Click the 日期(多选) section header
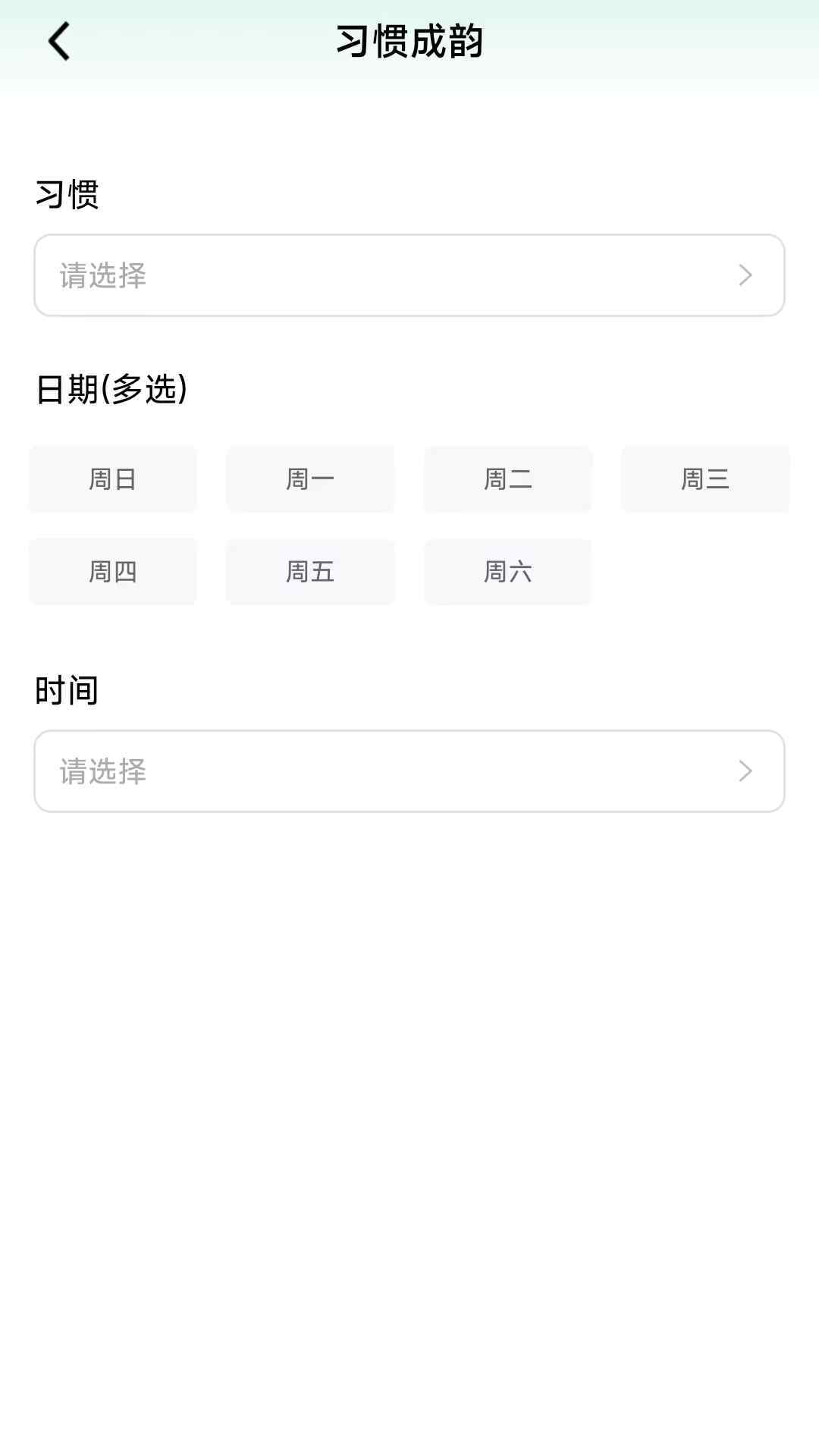This screenshot has width=819, height=1456. point(112,388)
